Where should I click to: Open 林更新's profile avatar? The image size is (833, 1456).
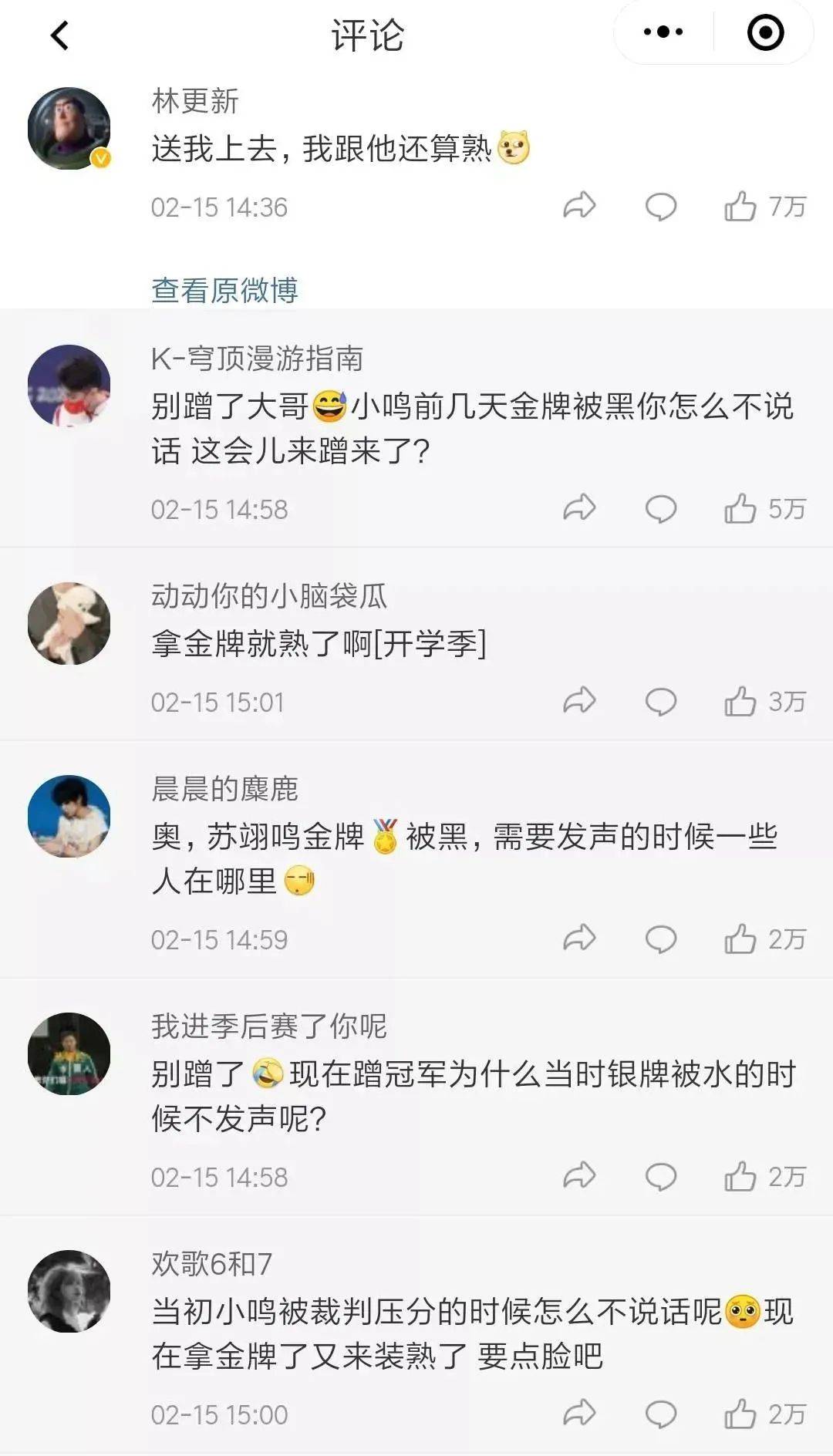pyautogui.click(x=69, y=128)
